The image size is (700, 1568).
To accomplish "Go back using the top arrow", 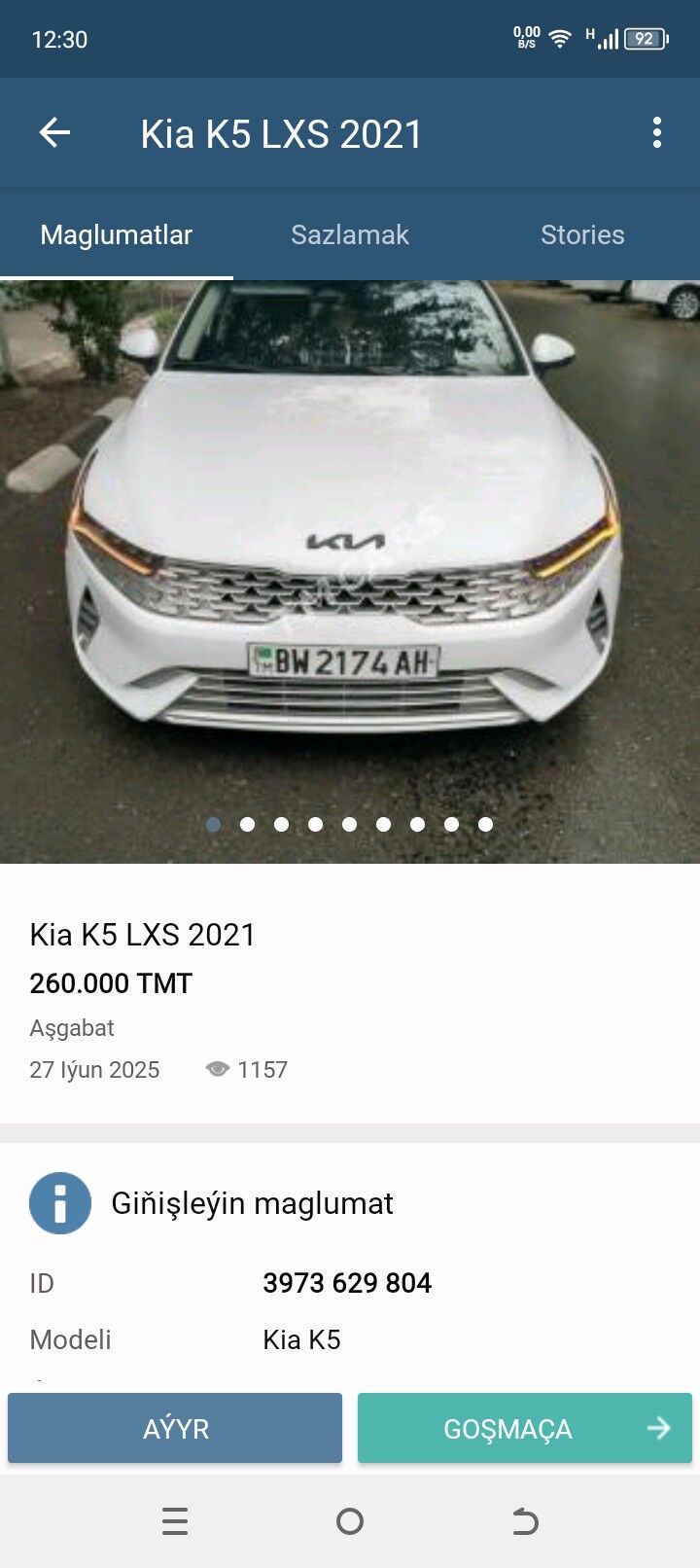I will click(55, 133).
